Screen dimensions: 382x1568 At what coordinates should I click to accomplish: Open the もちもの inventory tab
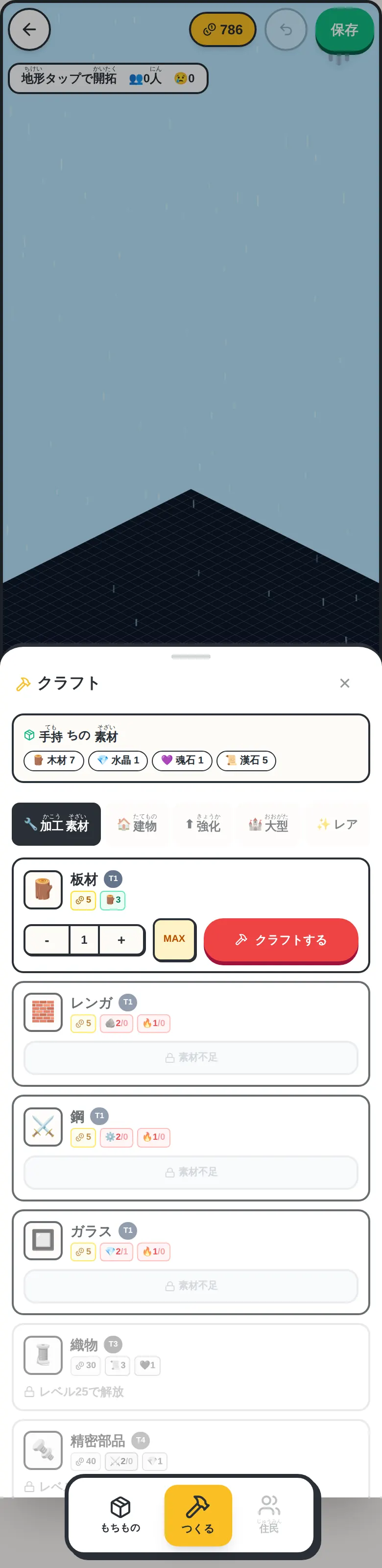[x=120, y=1515]
